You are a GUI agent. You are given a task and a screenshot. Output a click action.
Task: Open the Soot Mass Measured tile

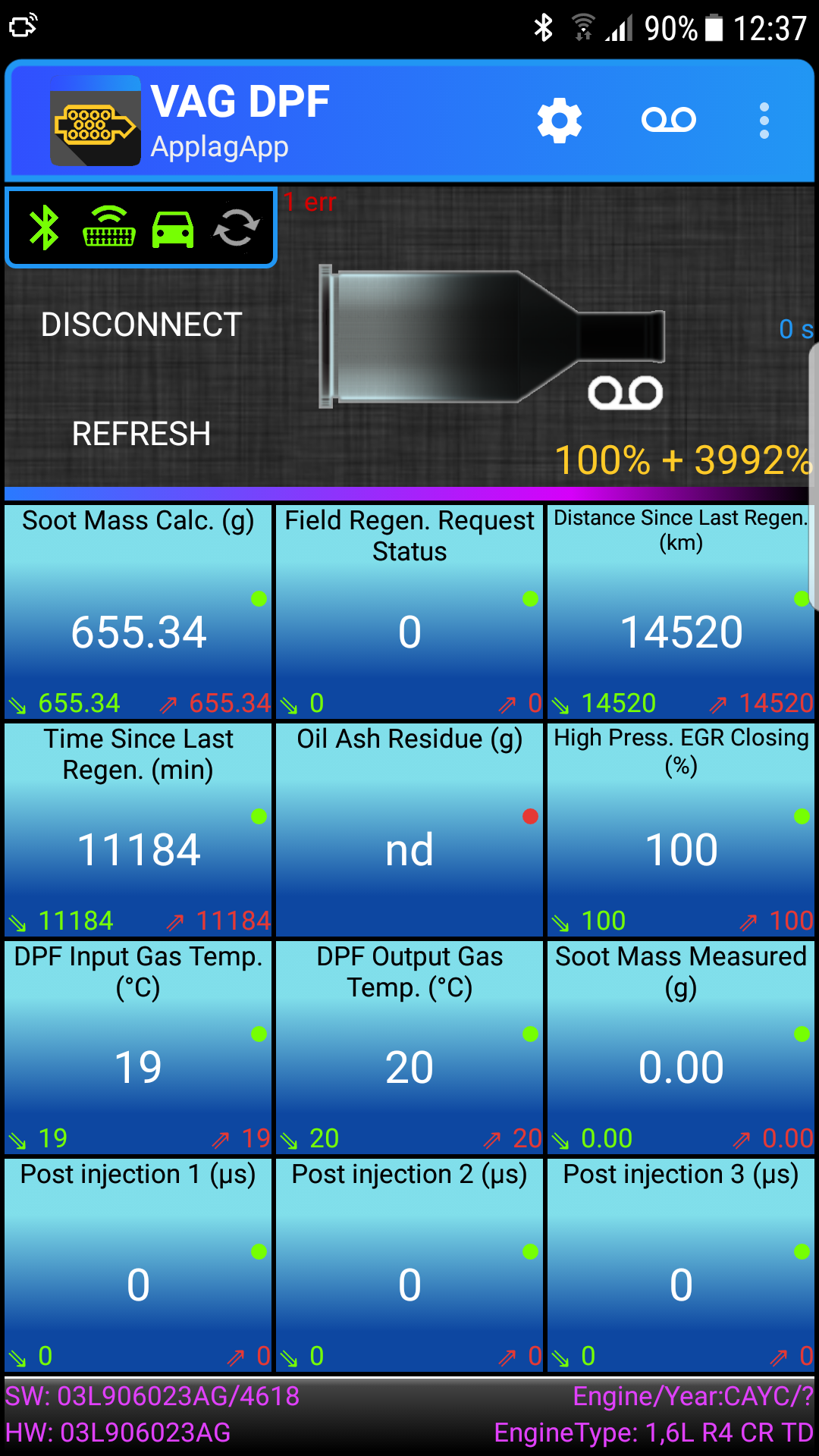[680, 1046]
